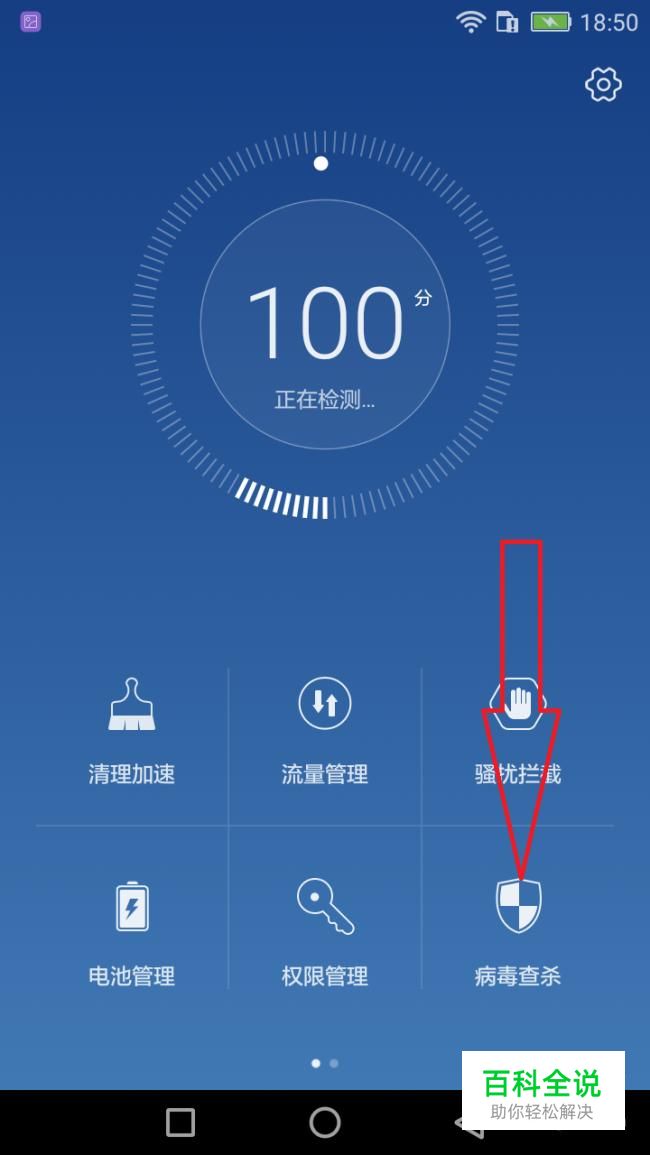This screenshot has height=1155, width=650.
Task: Open 权限管理 permission manager
Action: (x=325, y=932)
